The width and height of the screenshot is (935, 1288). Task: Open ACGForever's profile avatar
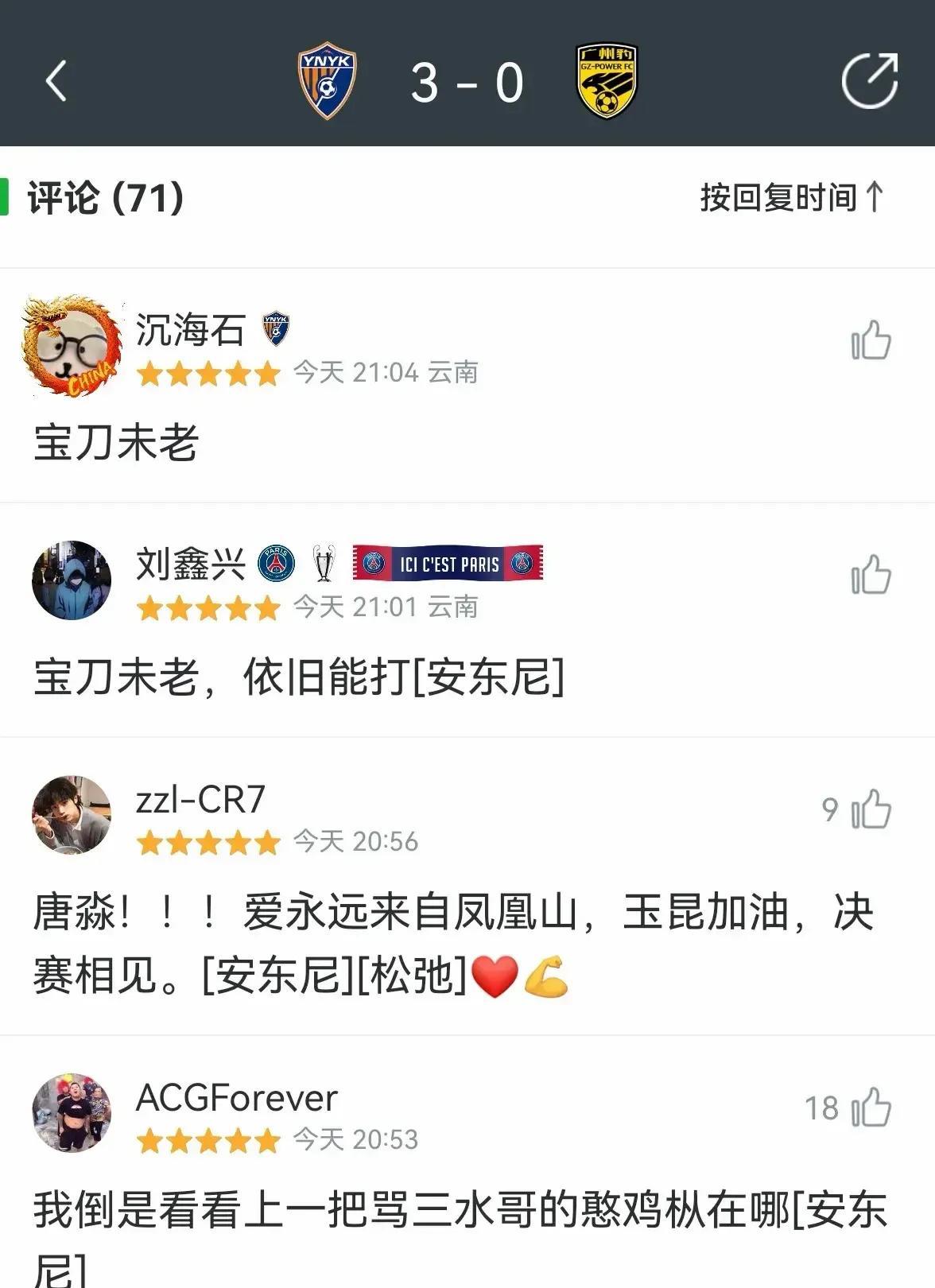[72, 1113]
